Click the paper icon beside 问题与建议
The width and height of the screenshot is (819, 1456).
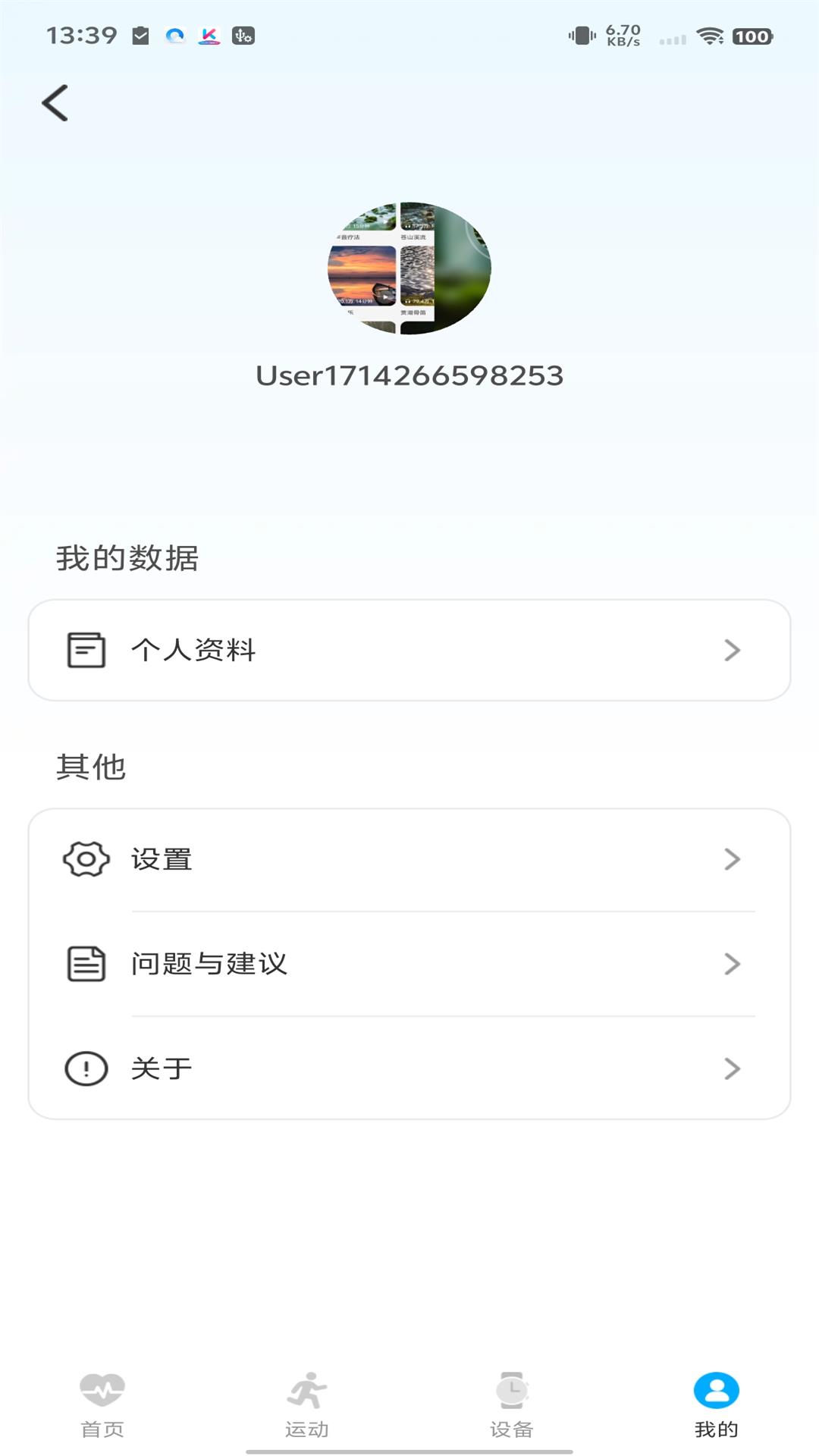pos(85,964)
